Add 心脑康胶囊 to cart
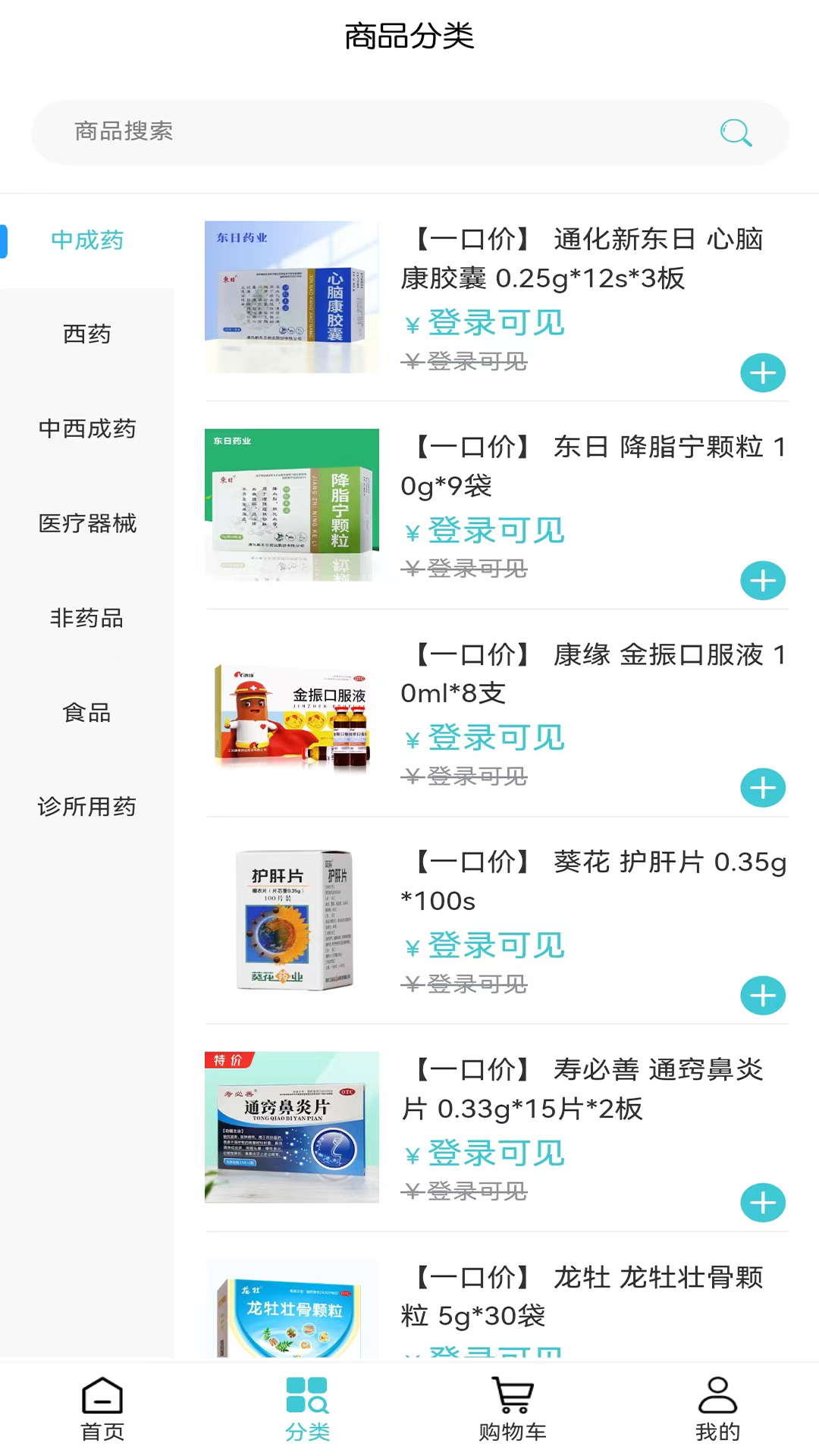 [x=762, y=373]
